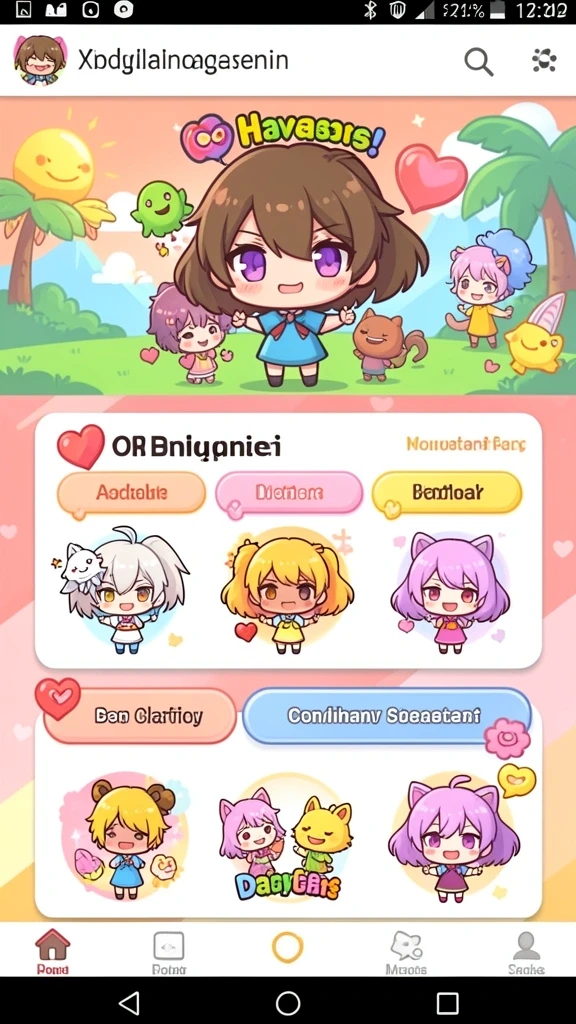576x1024 pixels.
Task: Open the main banner with brown-haired girl
Action: click(288, 246)
